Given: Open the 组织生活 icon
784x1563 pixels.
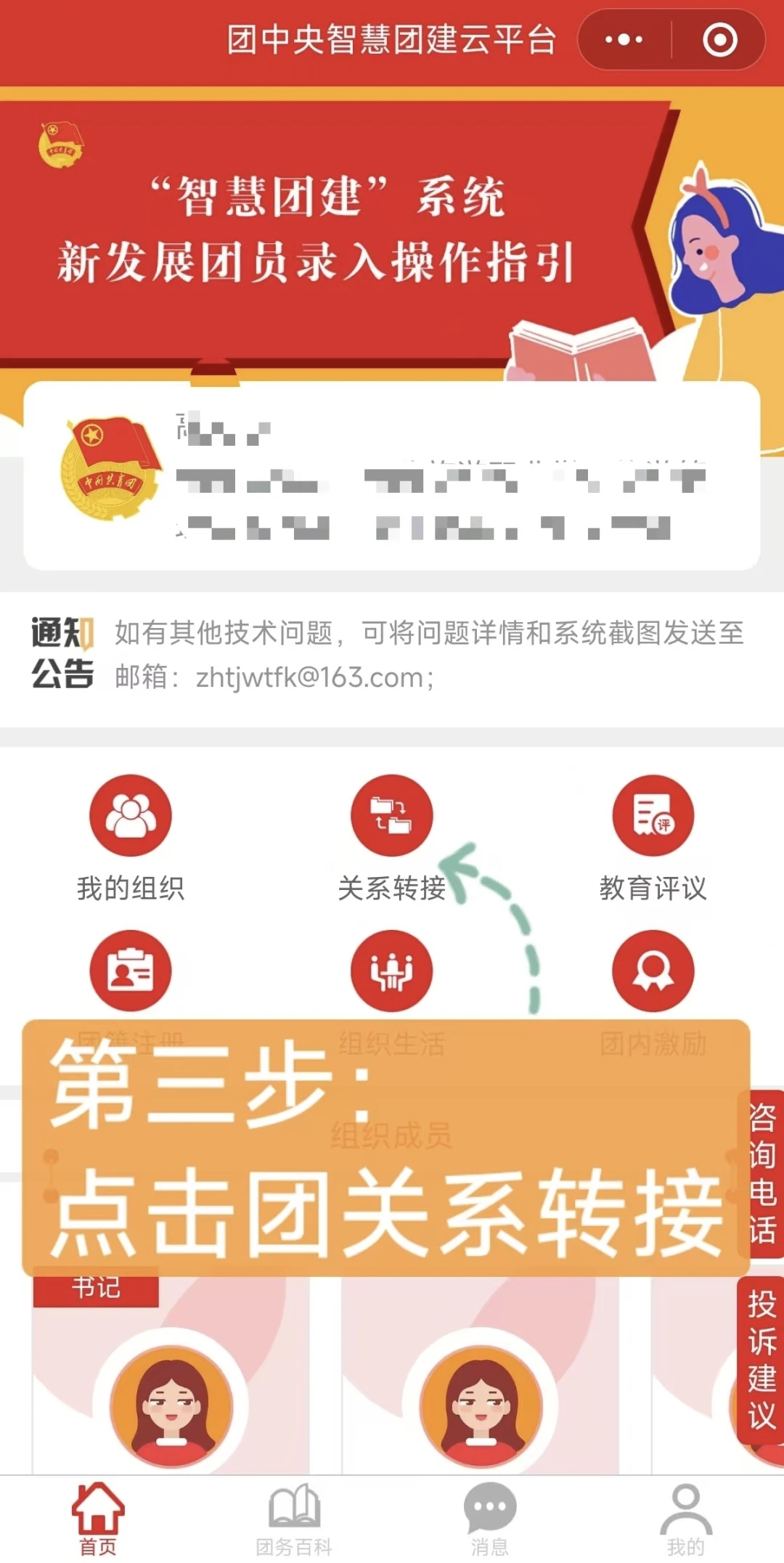Looking at the screenshot, I should [x=391, y=971].
